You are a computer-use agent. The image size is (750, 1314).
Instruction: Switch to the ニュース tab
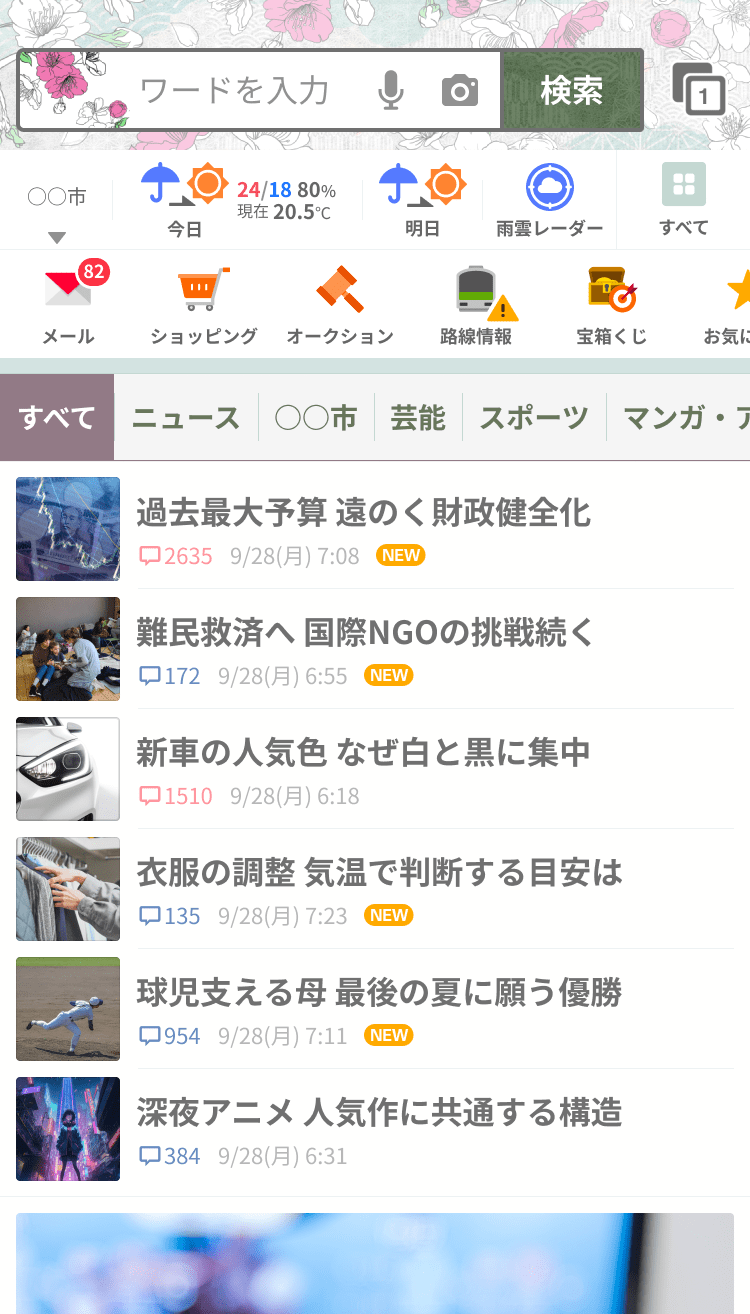pyautogui.click(x=186, y=417)
